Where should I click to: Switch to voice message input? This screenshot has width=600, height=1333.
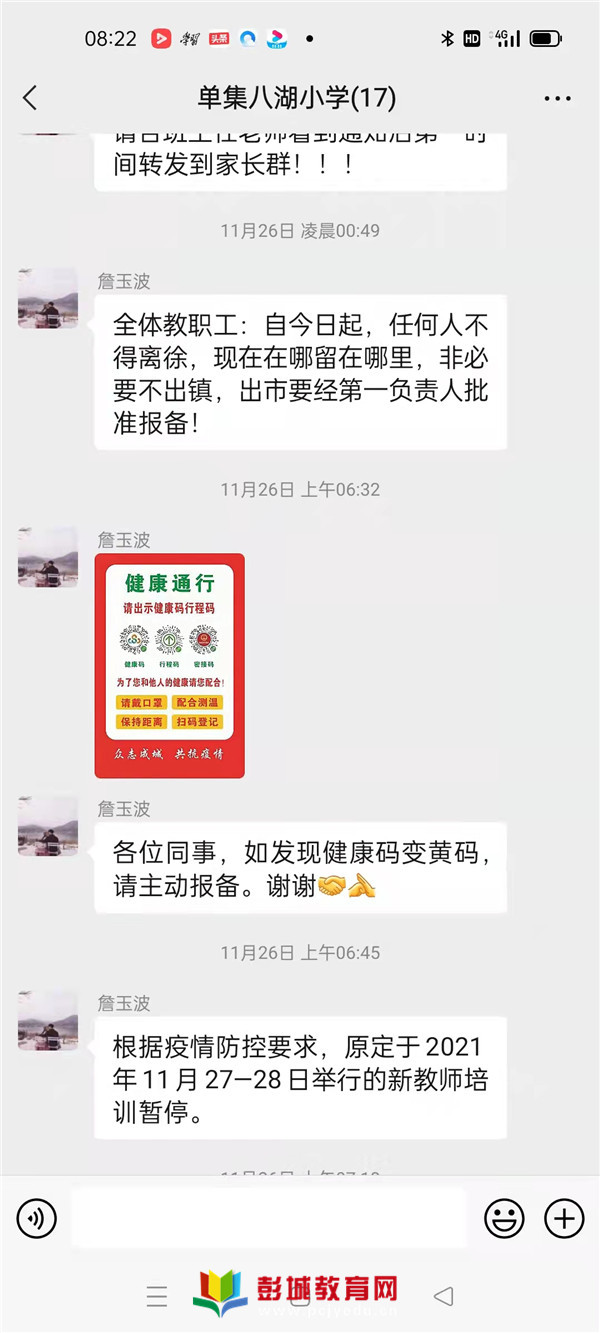[37, 1218]
